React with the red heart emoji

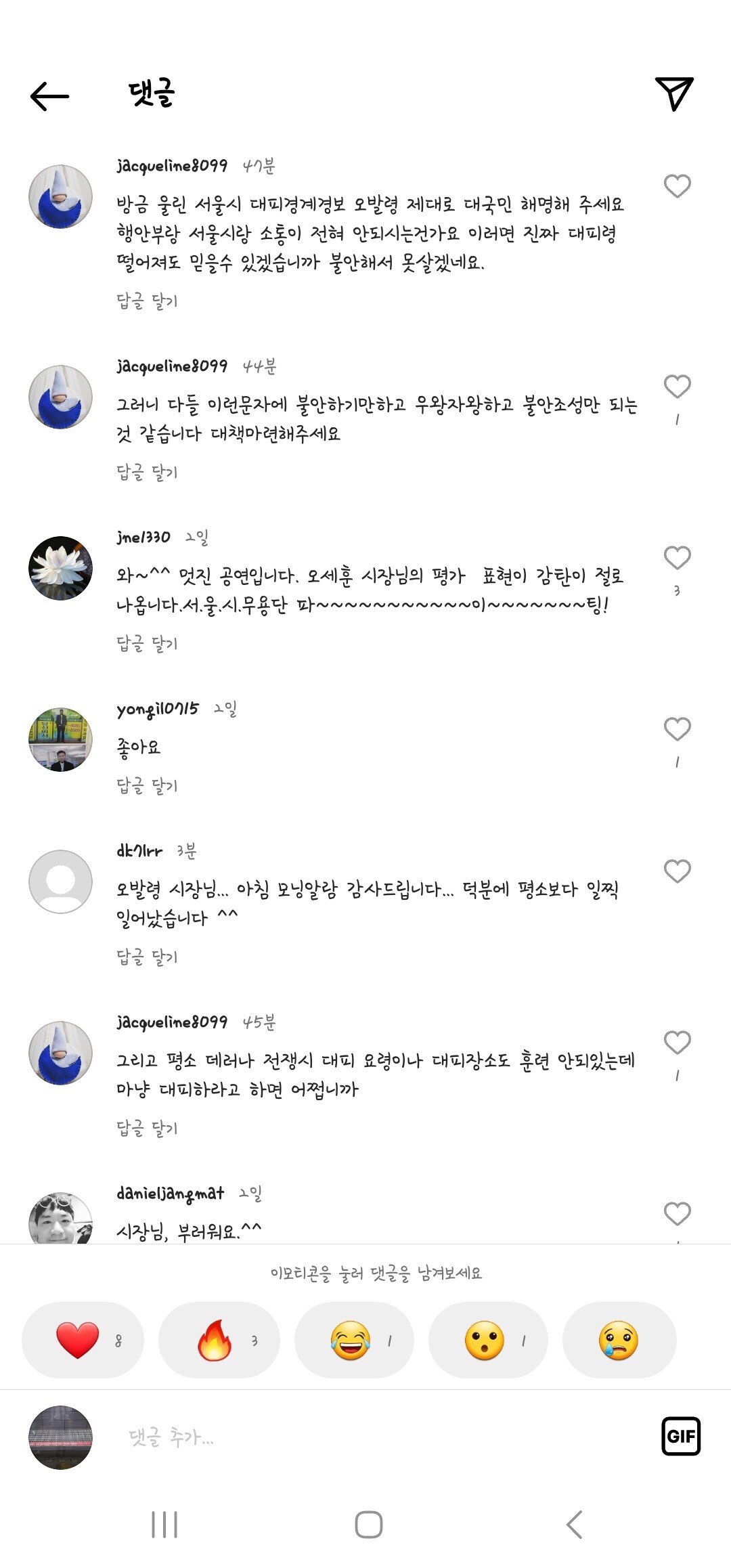coord(79,1340)
